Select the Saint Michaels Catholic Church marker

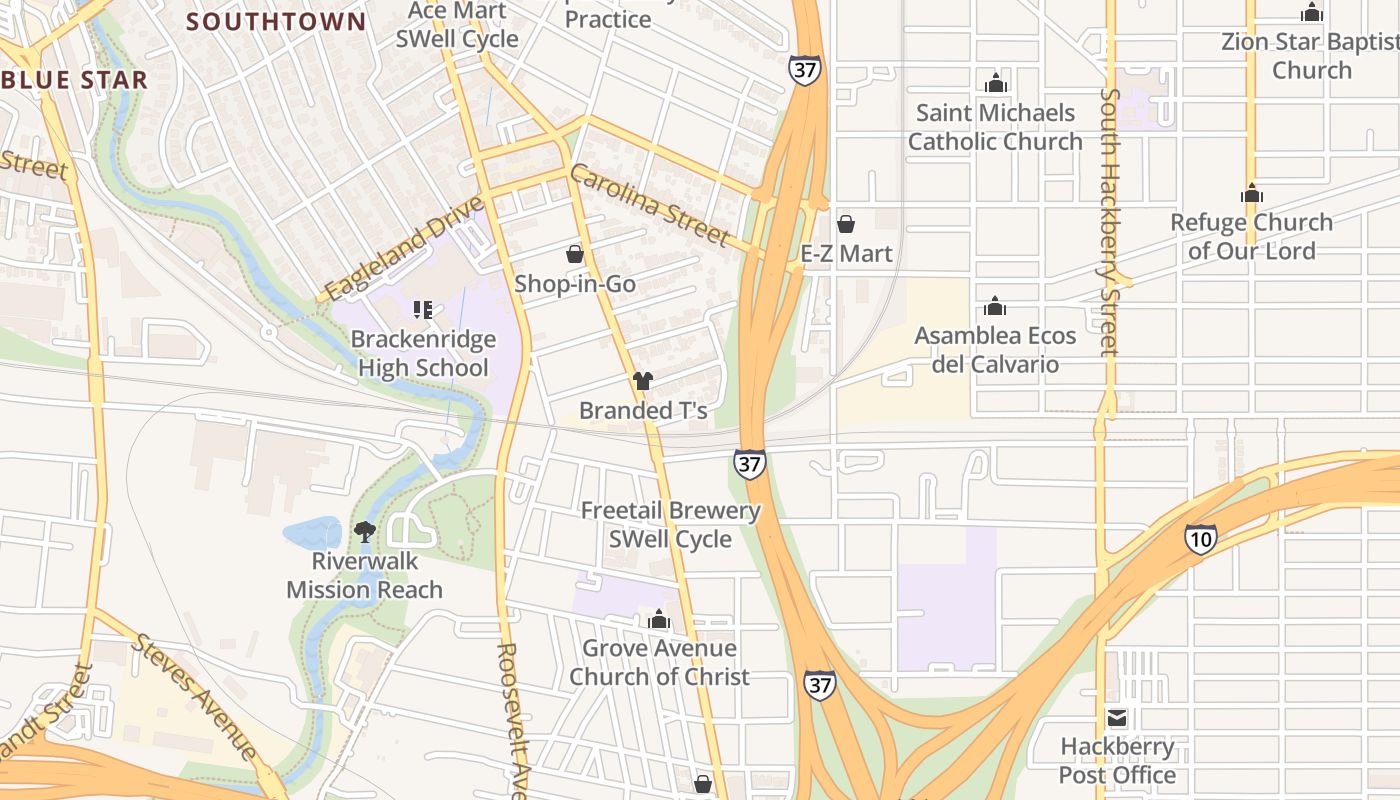(995, 83)
